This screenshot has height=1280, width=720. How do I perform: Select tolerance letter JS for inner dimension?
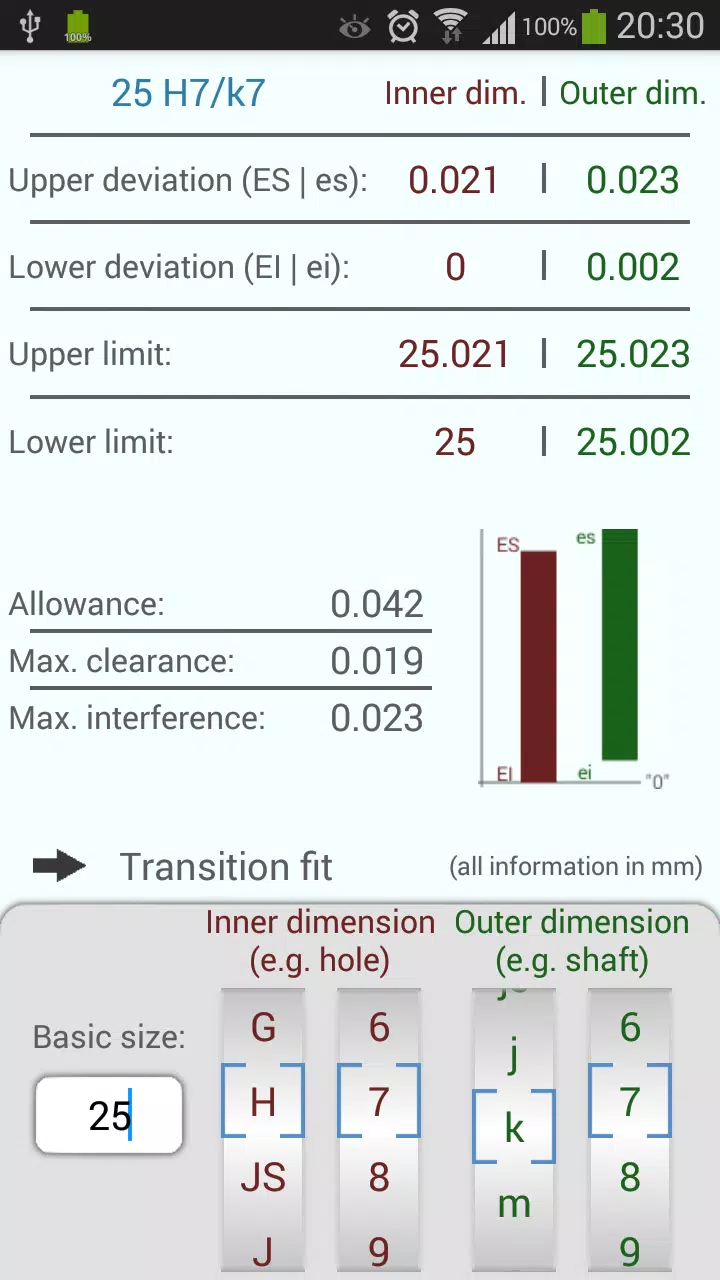pos(262,1178)
